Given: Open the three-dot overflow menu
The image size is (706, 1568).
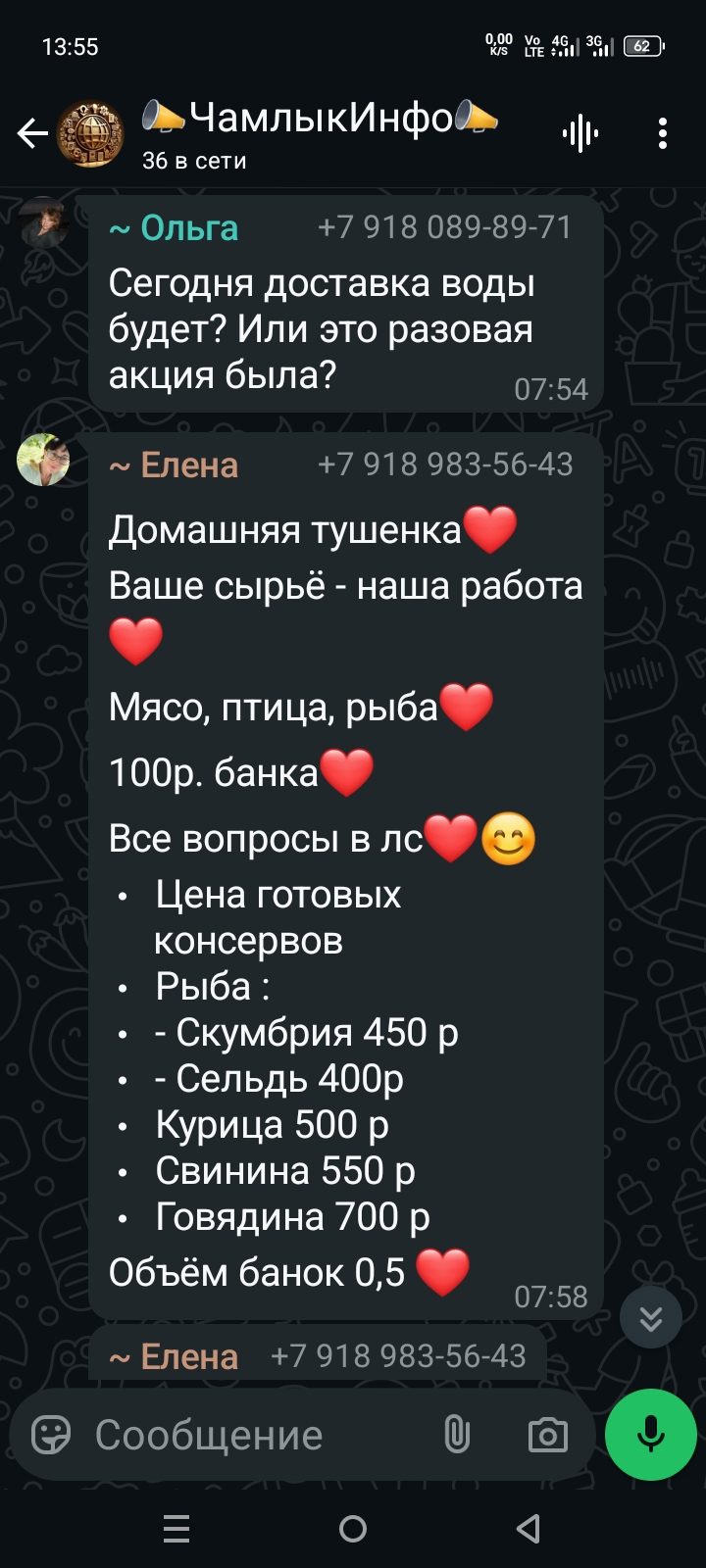Looking at the screenshot, I should click(663, 133).
